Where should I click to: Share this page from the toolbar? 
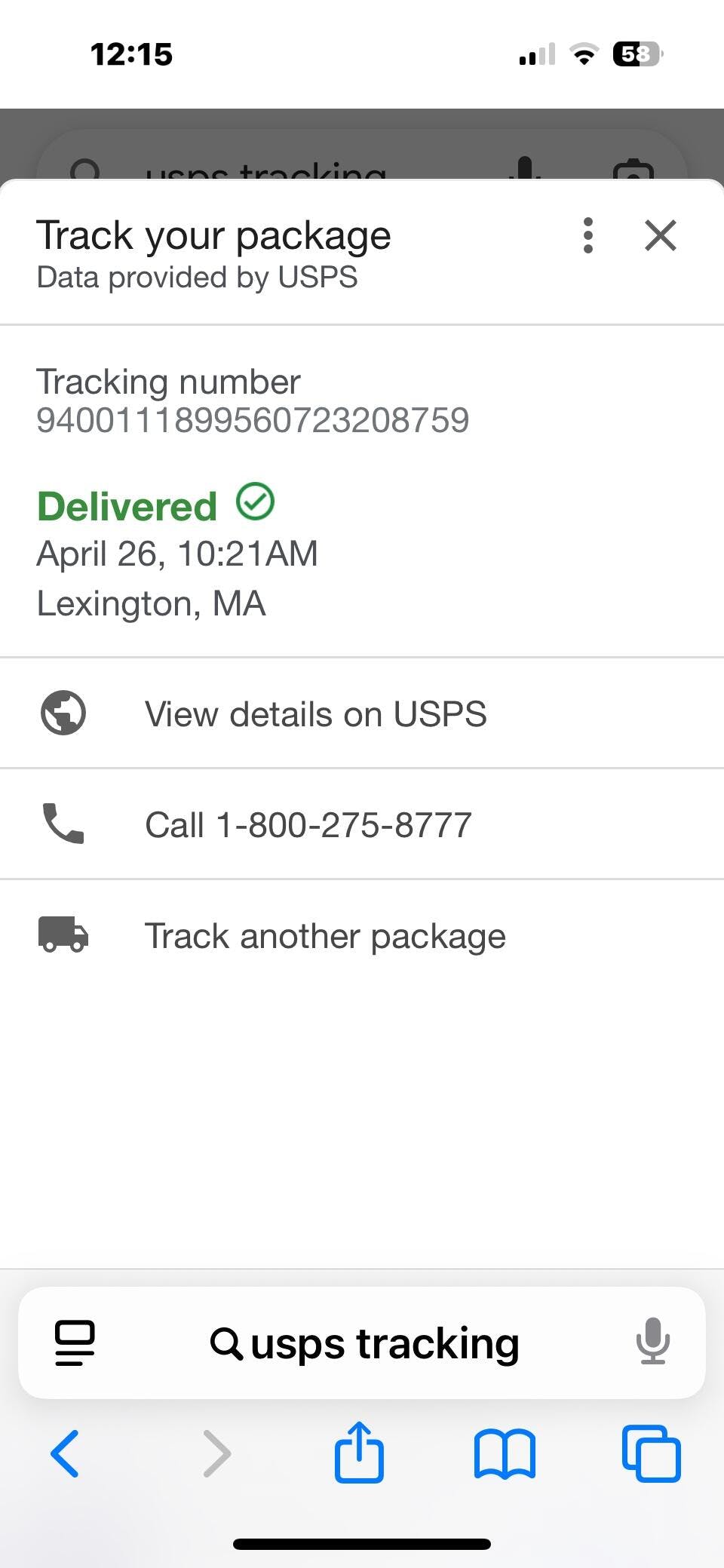pyautogui.click(x=359, y=1452)
